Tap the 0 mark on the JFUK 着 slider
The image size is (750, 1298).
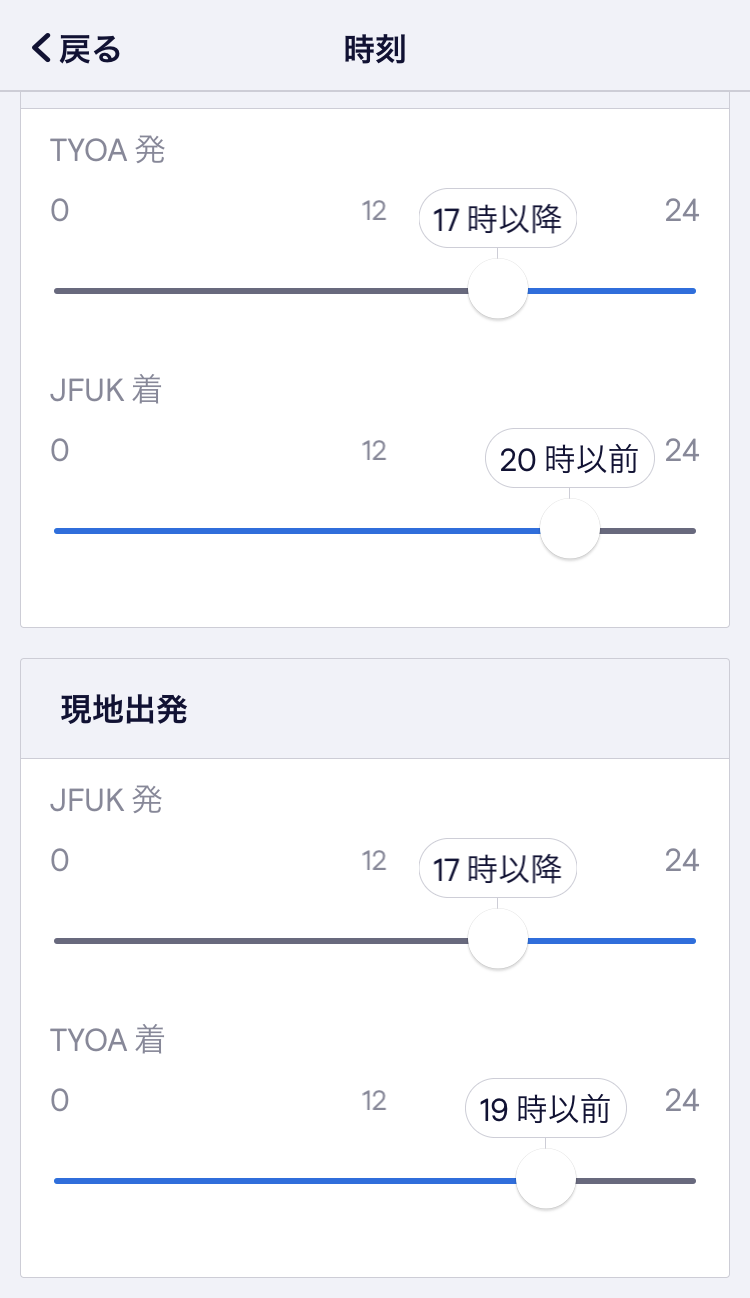pyautogui.click(x=59, y=451)
